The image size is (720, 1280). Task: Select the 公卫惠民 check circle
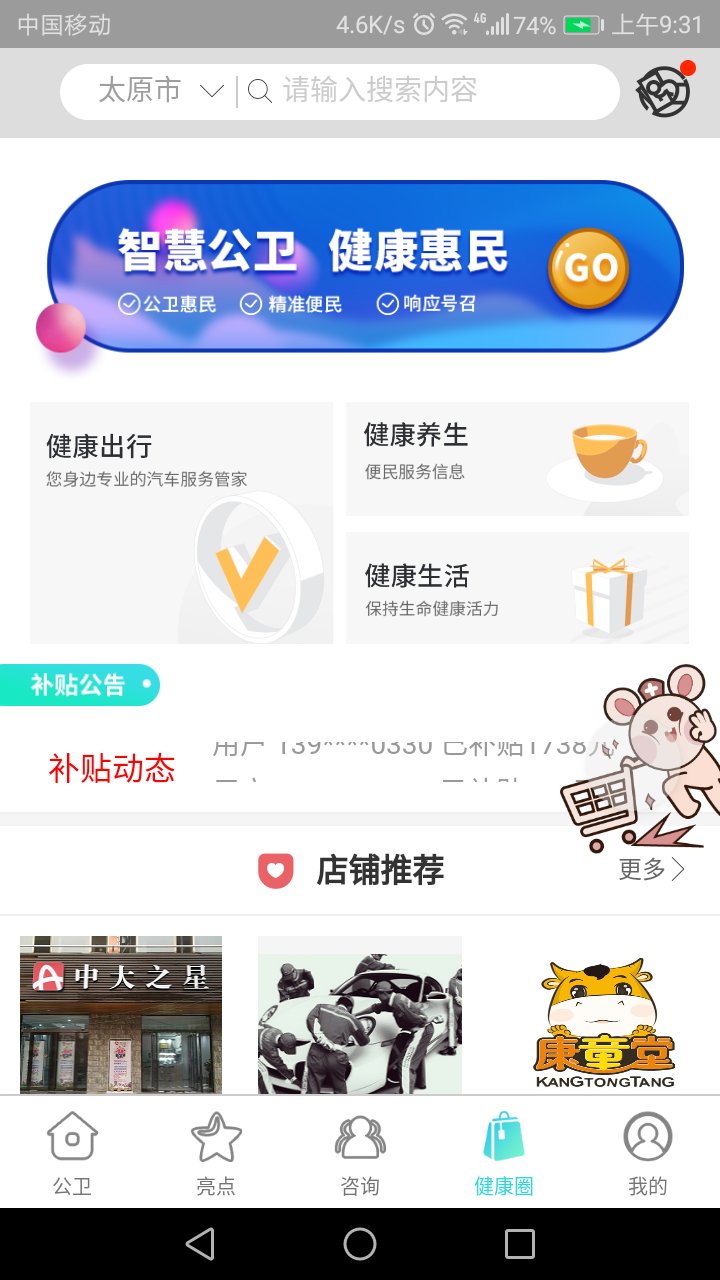pos(127,305)
